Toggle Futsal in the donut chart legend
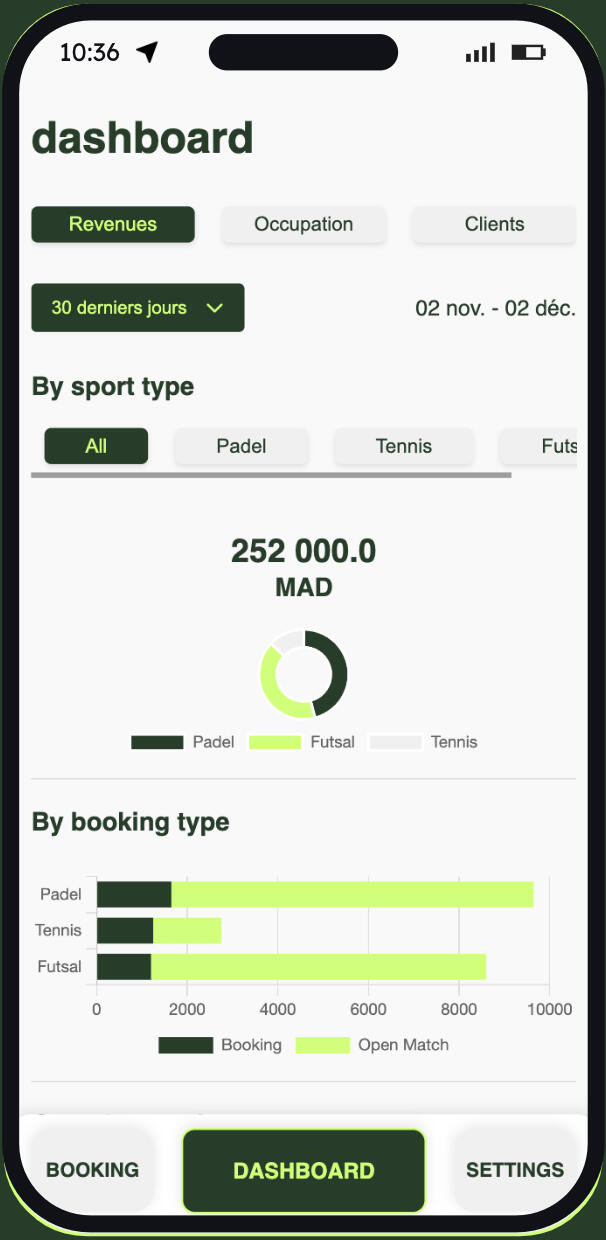Viewport: 606px width, 1240px height. (x=302, y=742)
